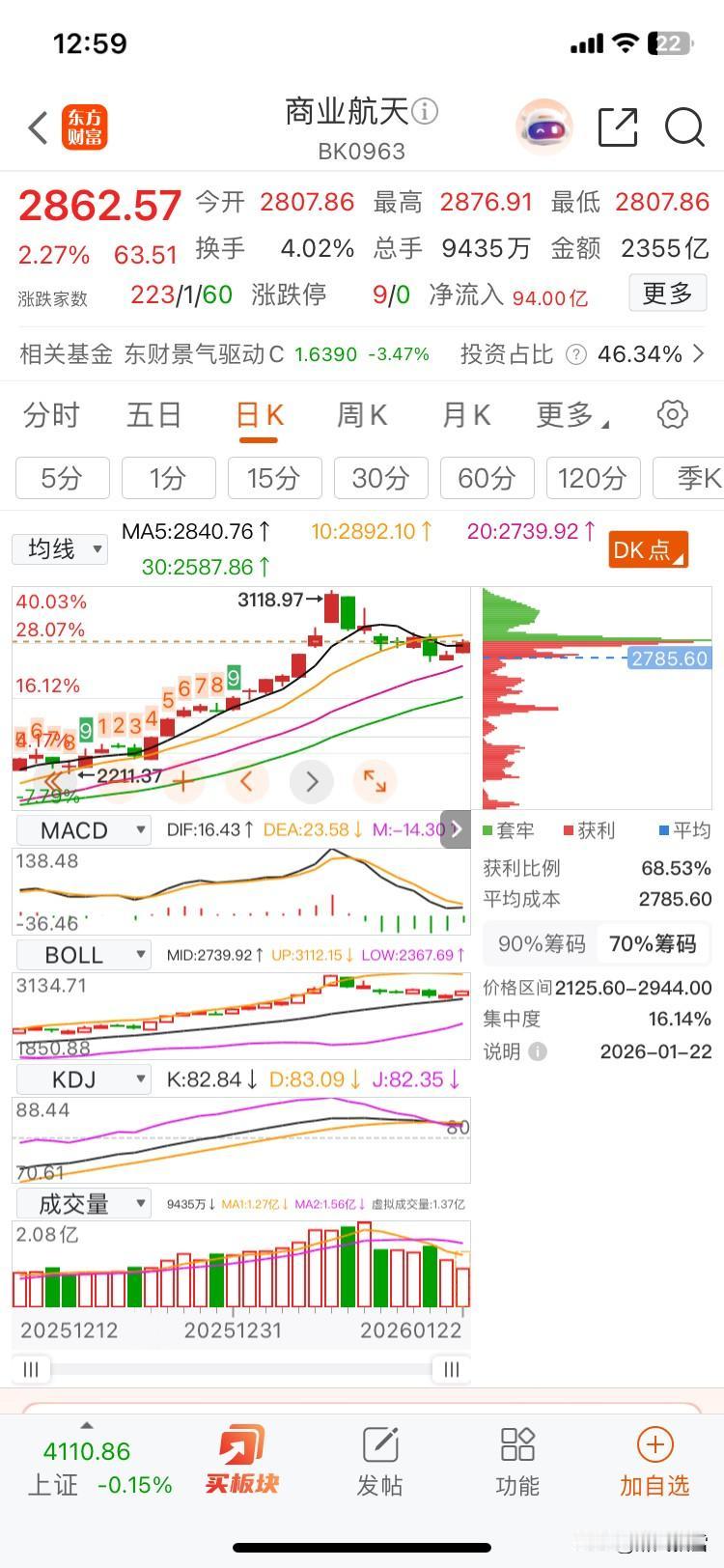Tap the share/export icon beside search
This screenshot has height=1568, width=724.
[x=618, y=127]
